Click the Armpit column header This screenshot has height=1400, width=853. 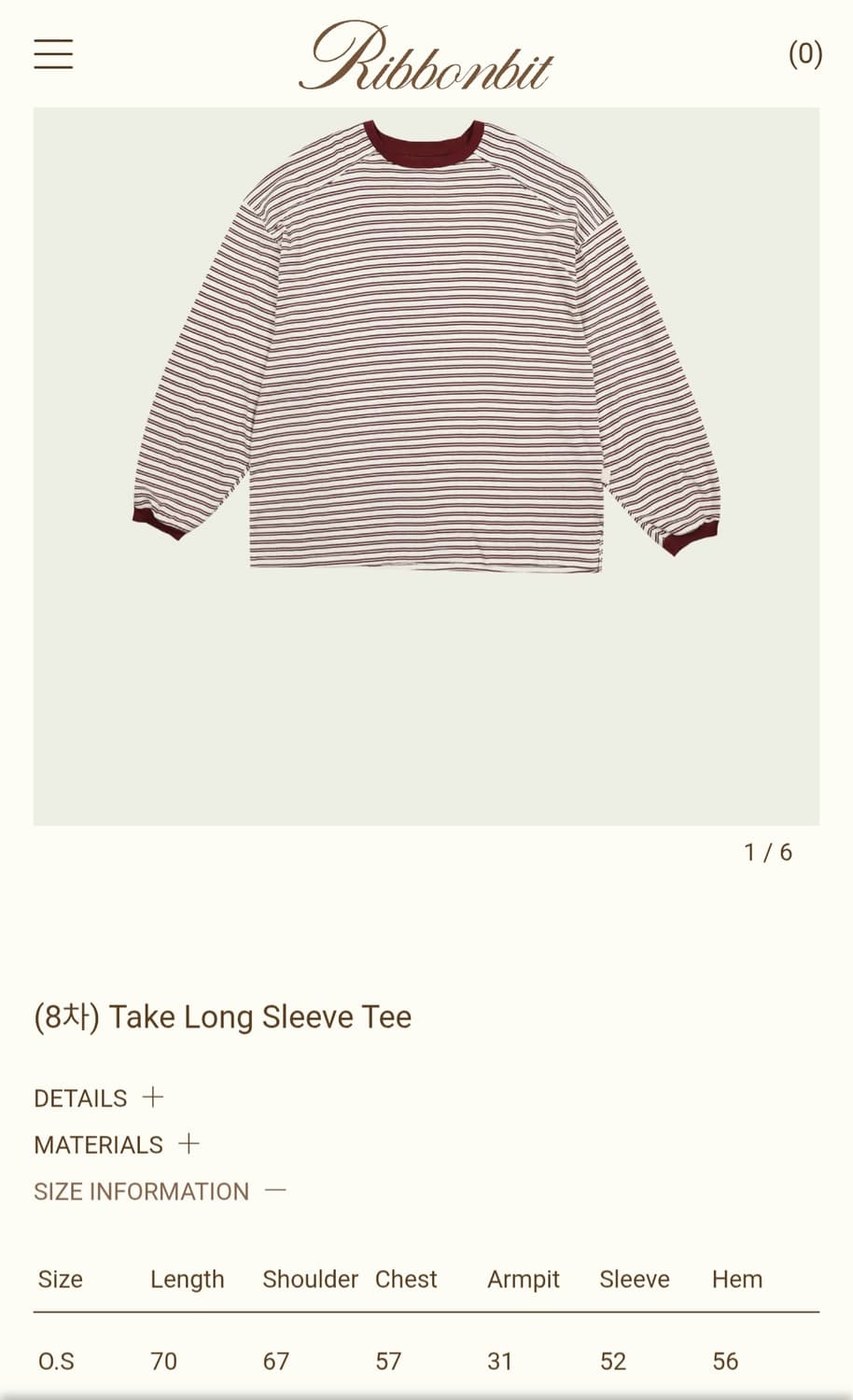[523, 1280]
